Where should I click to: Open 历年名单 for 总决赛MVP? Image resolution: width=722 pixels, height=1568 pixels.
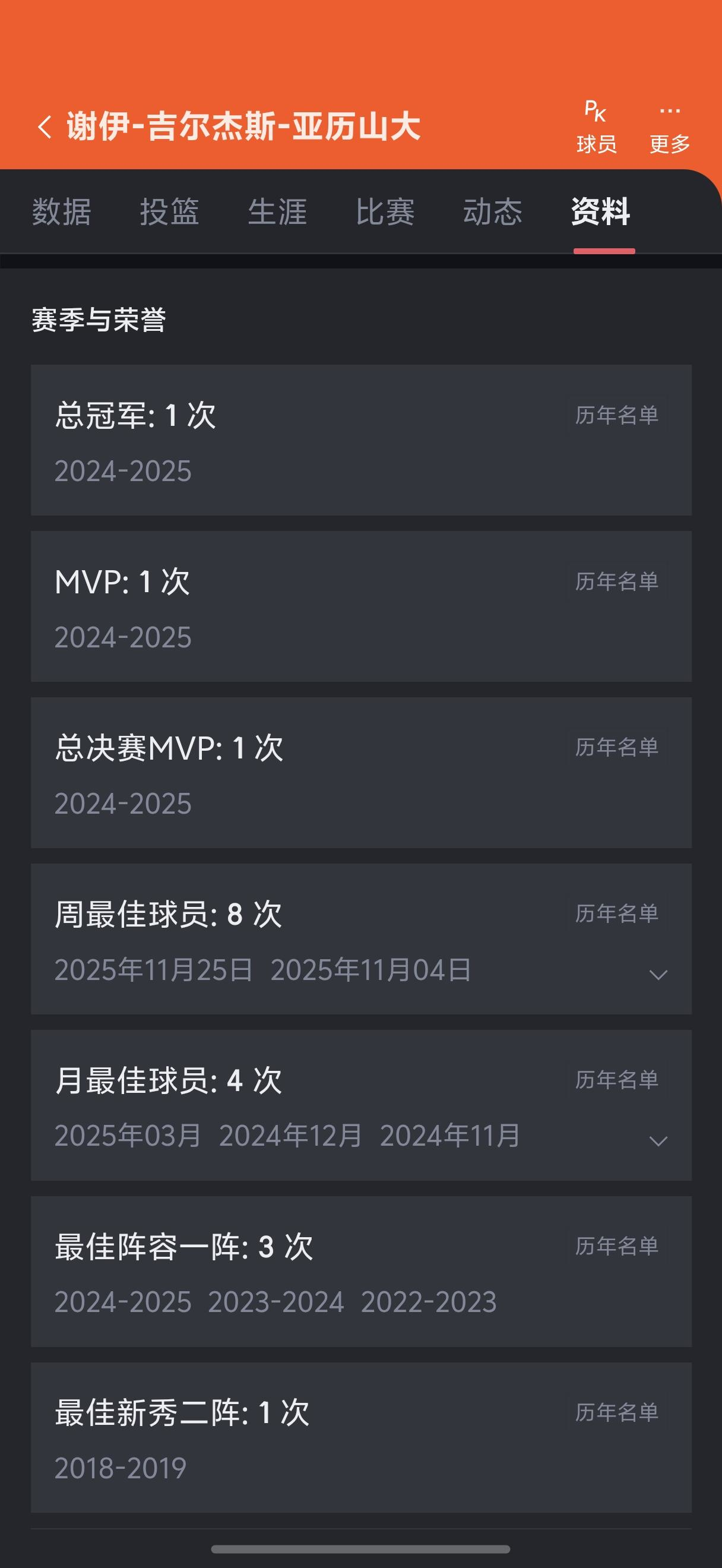[x=617, y=748]
